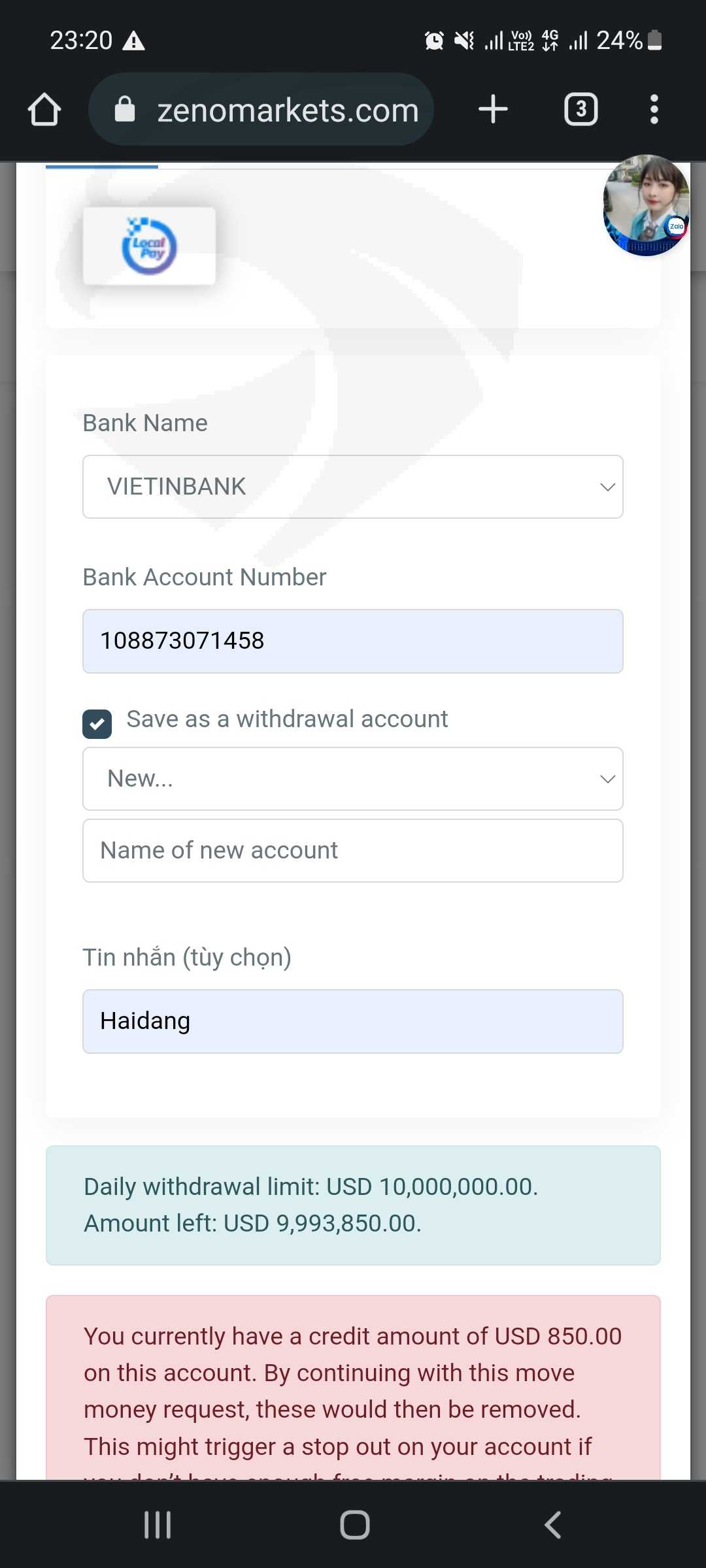
Task: Expand the Bank Name dropdown showing VIETINBANK
Action: (x=353, y=487)
